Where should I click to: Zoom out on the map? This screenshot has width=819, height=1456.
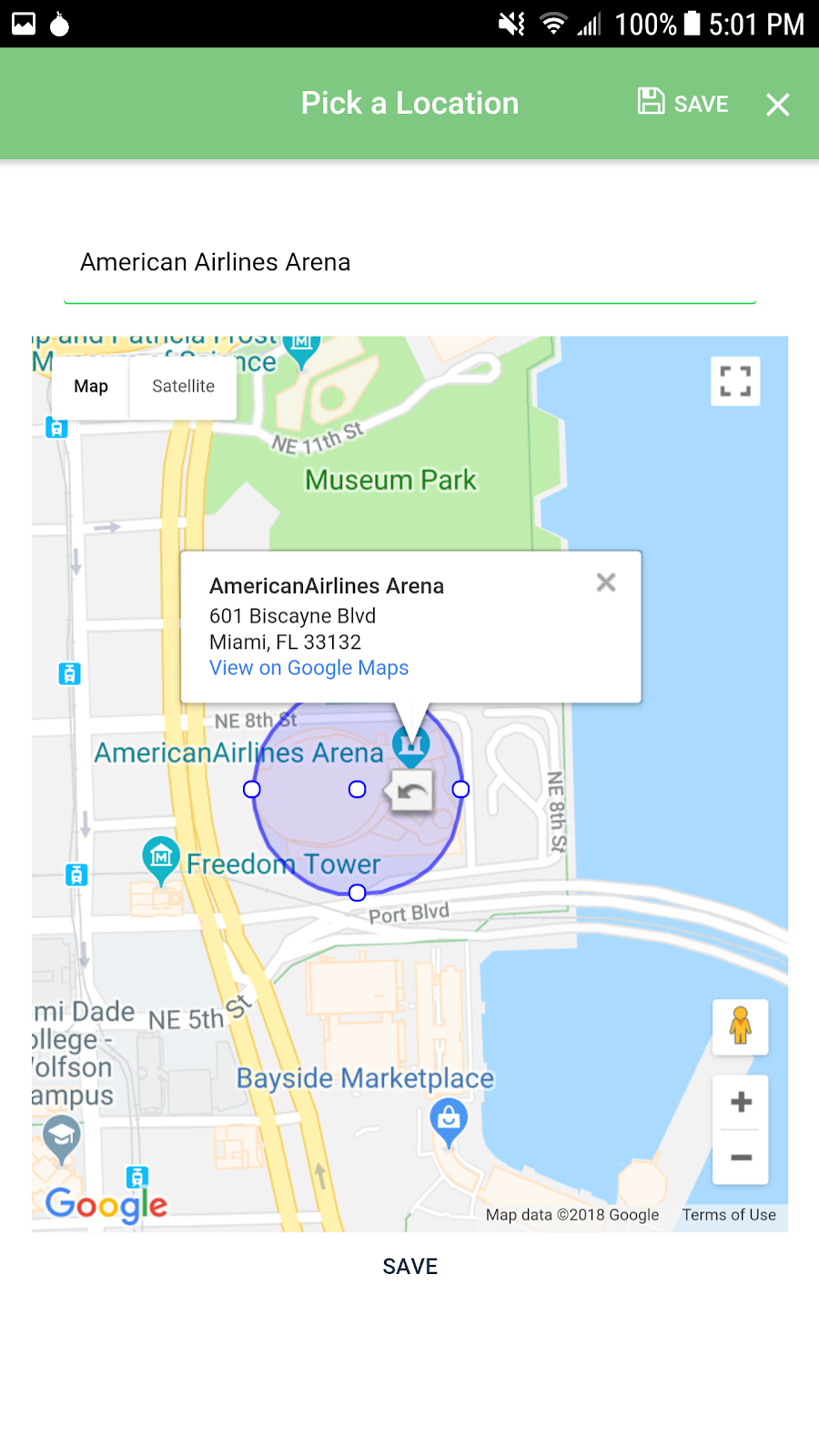pos(741,1158)
